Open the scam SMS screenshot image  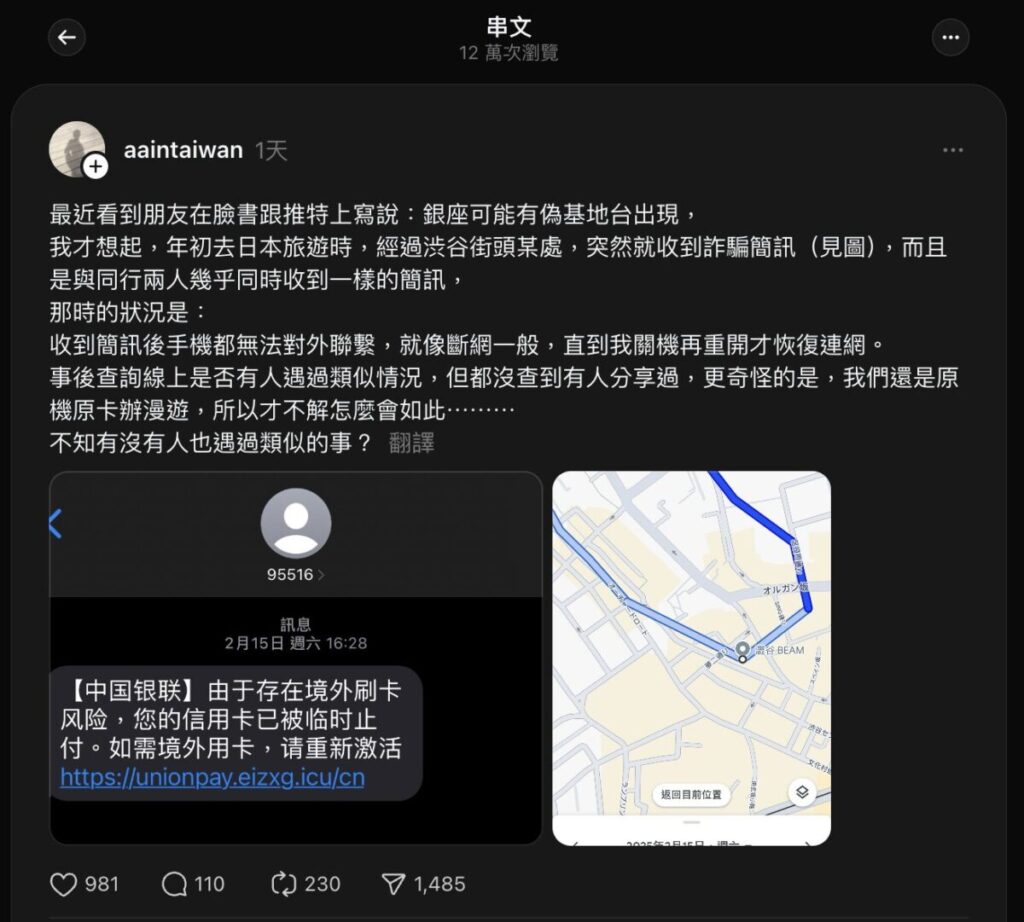click(x=296, y=657)
